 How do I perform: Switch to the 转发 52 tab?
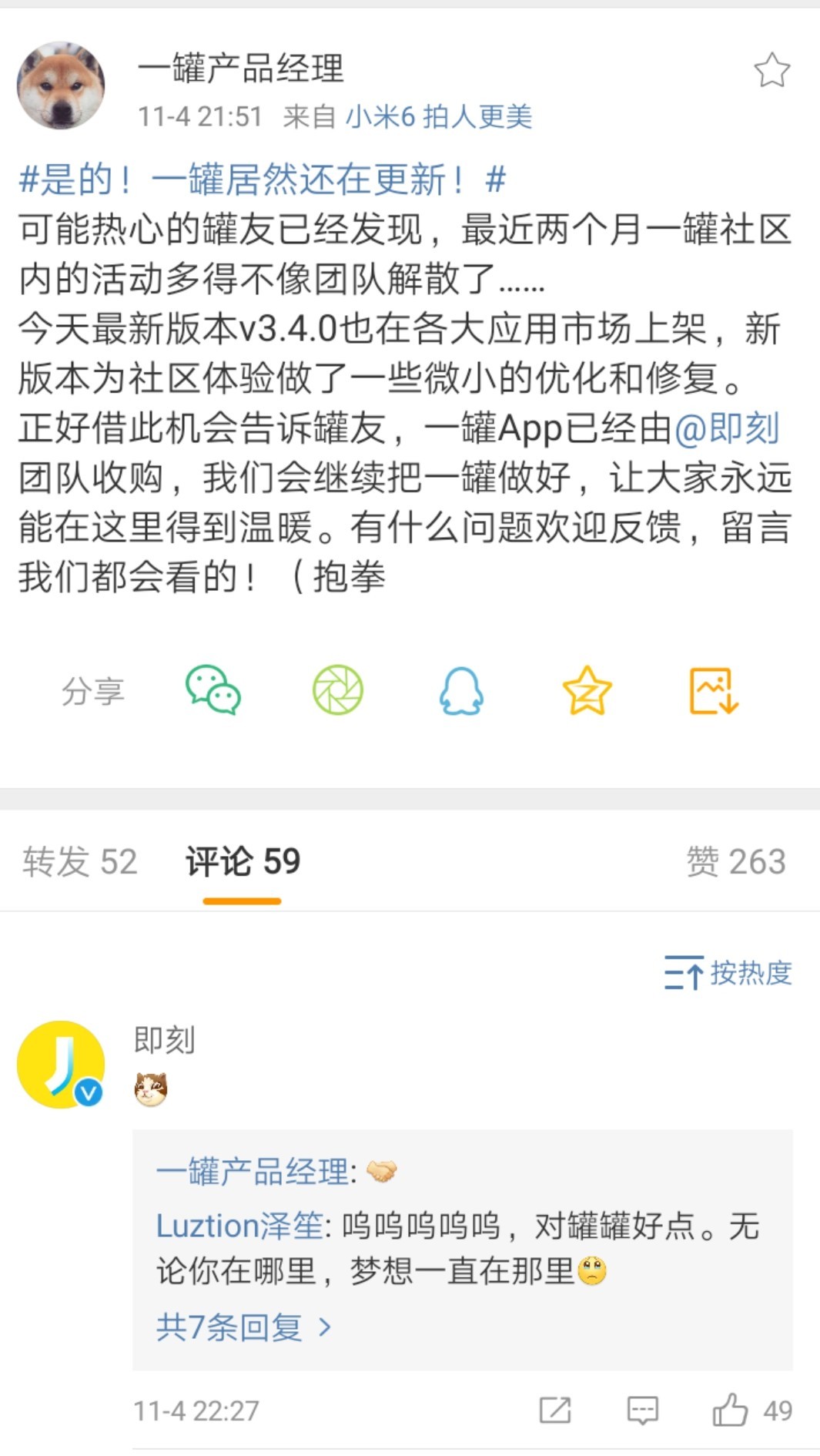tap(80, 861)
